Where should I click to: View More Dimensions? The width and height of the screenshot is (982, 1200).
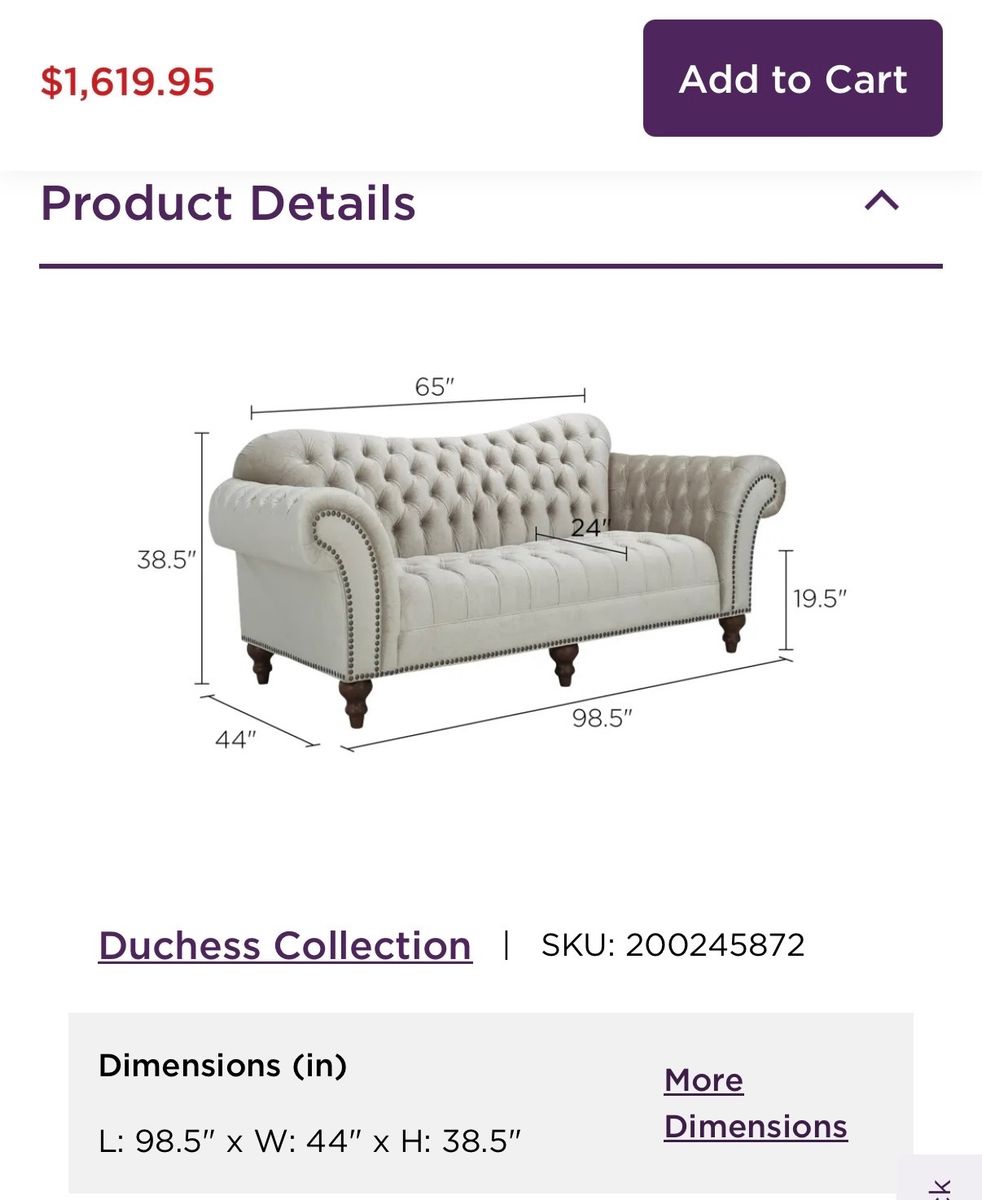pos(755,1103)
